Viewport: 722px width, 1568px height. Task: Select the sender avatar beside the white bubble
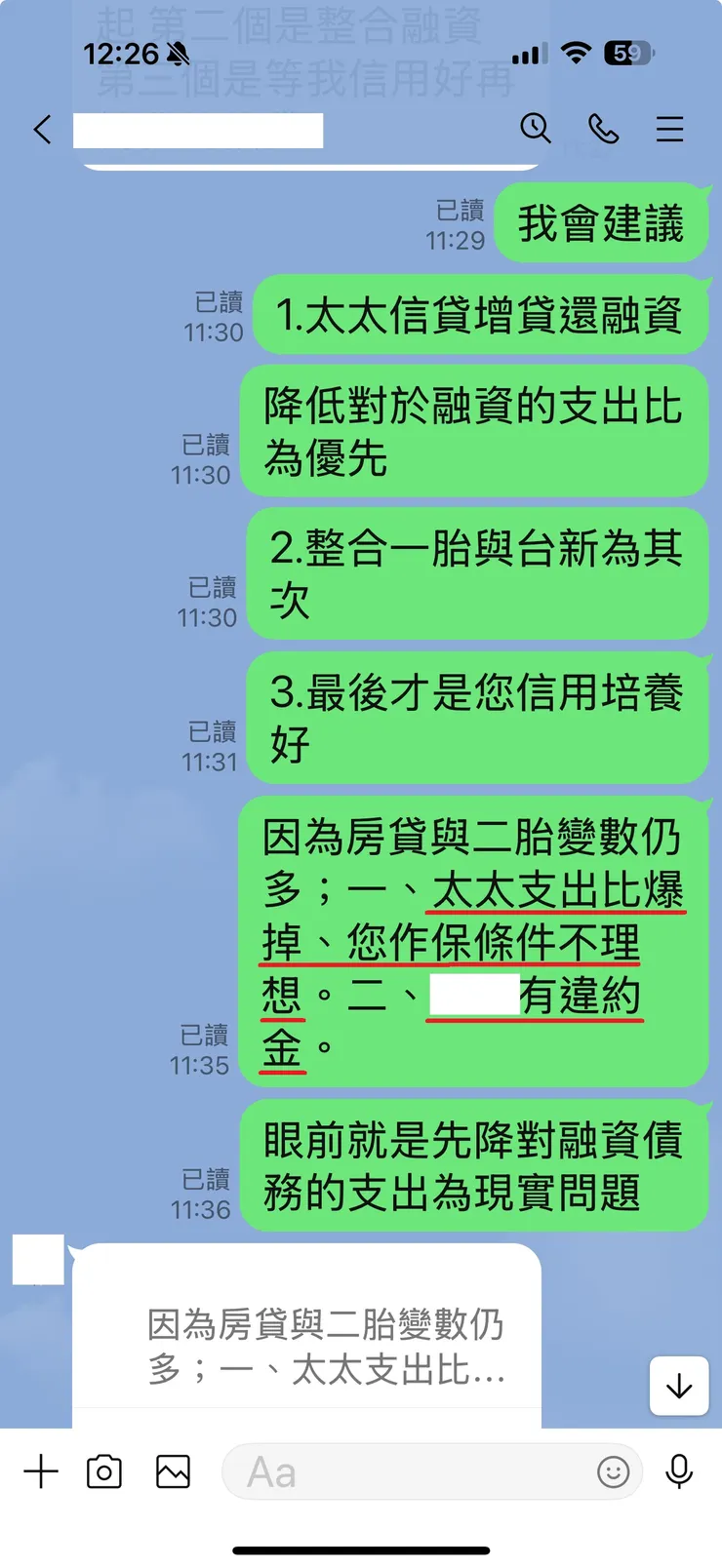[x=38, y=1260]
